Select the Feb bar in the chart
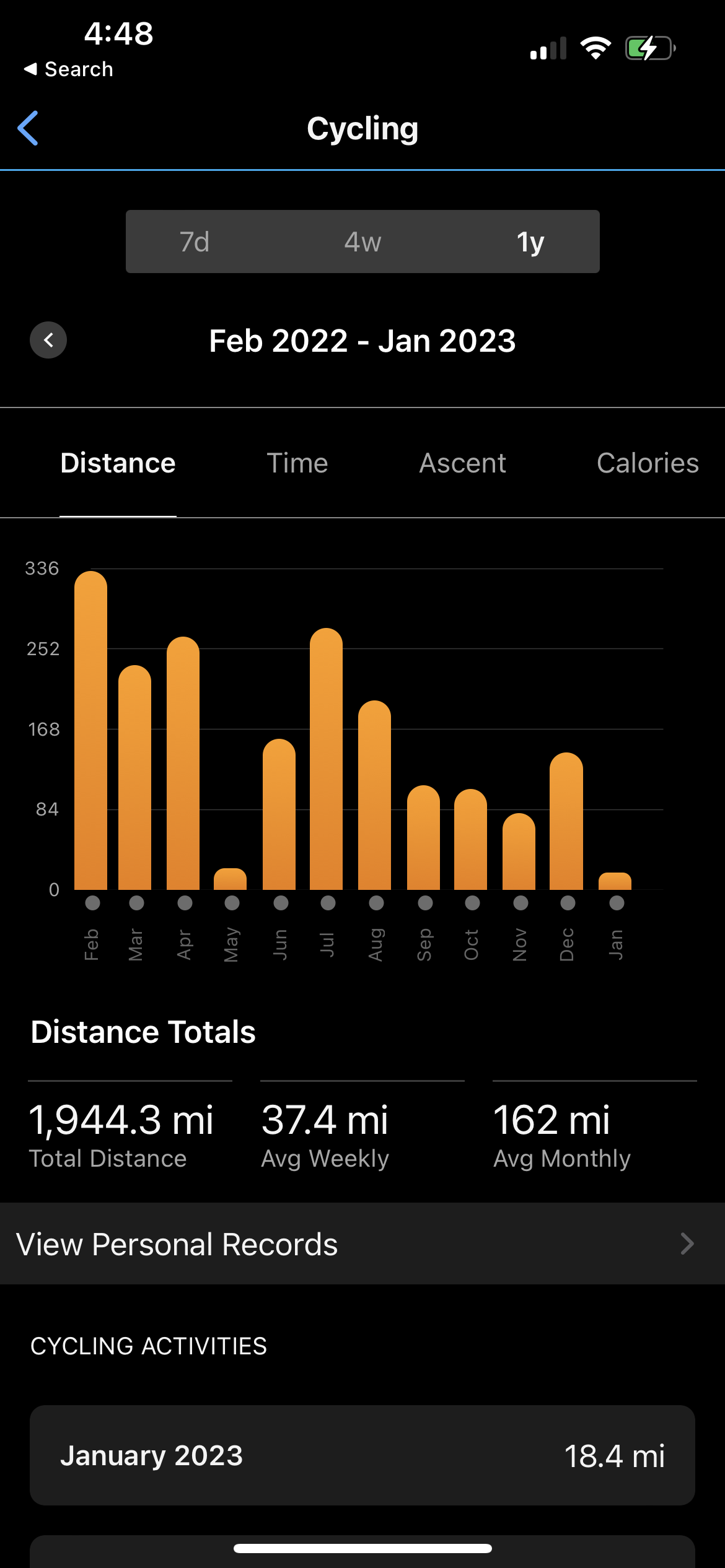725x1568 pixels. click(x=91, y=731)
